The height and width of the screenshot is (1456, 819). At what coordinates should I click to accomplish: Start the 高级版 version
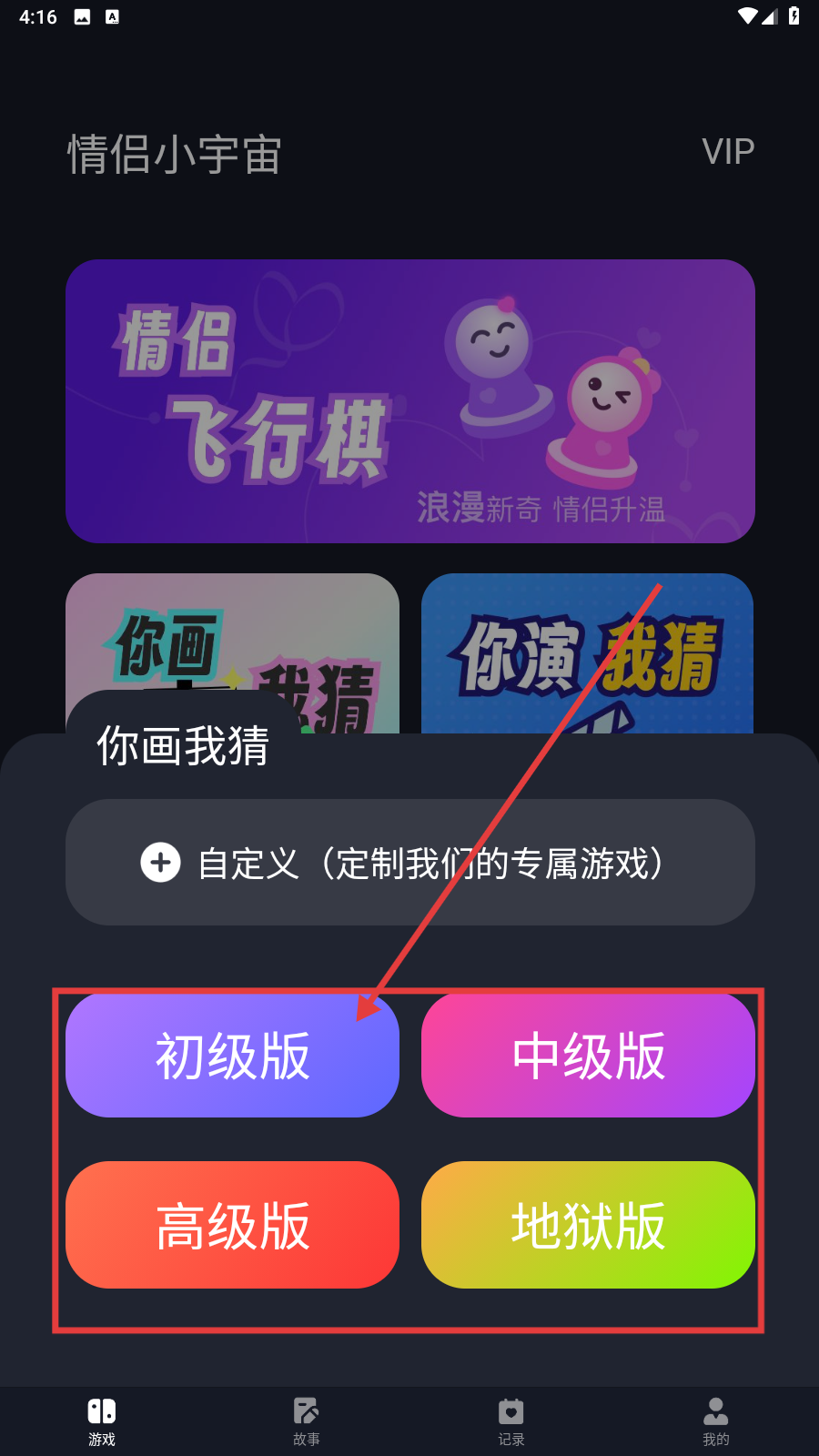click(x=232, y=1225)
